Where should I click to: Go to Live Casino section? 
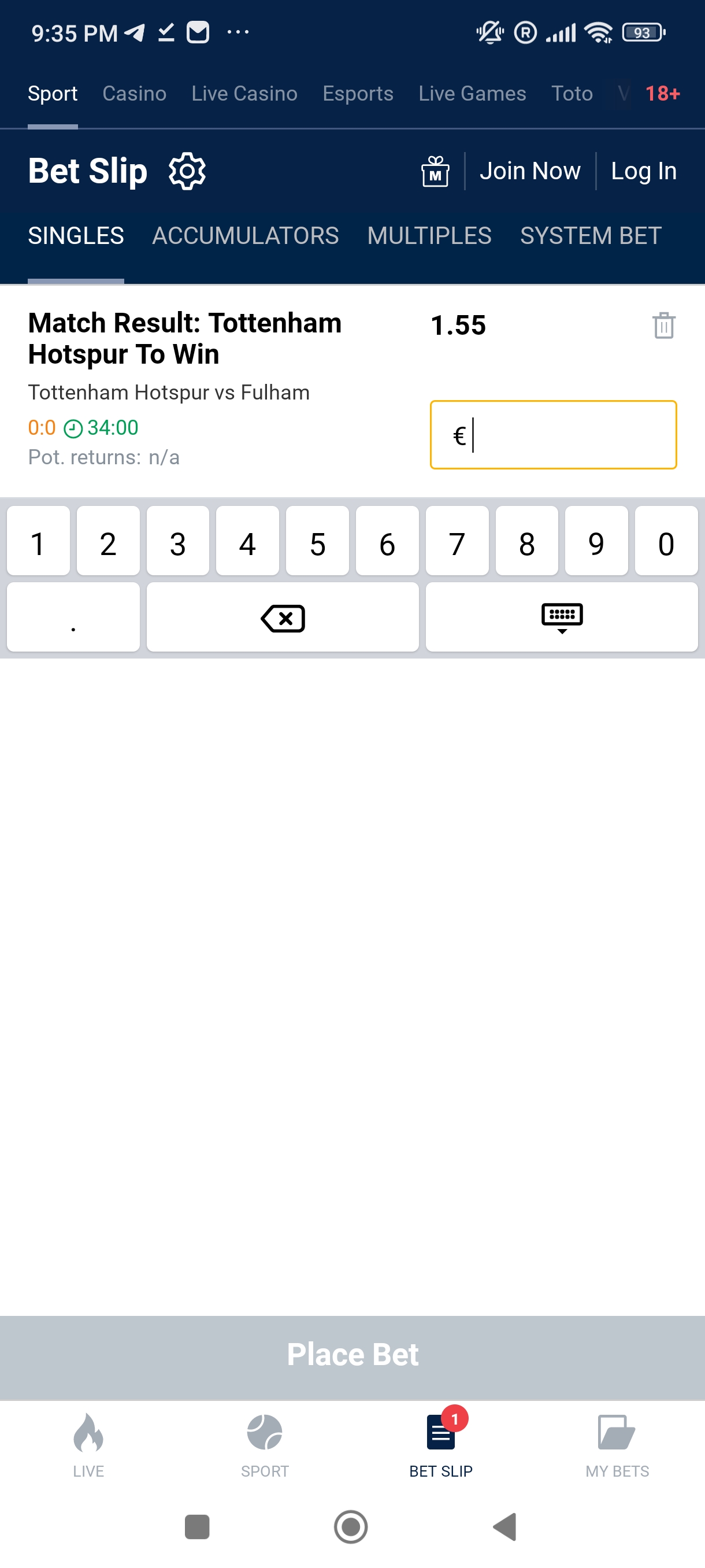pyautogui.click(x=244, y=93)
